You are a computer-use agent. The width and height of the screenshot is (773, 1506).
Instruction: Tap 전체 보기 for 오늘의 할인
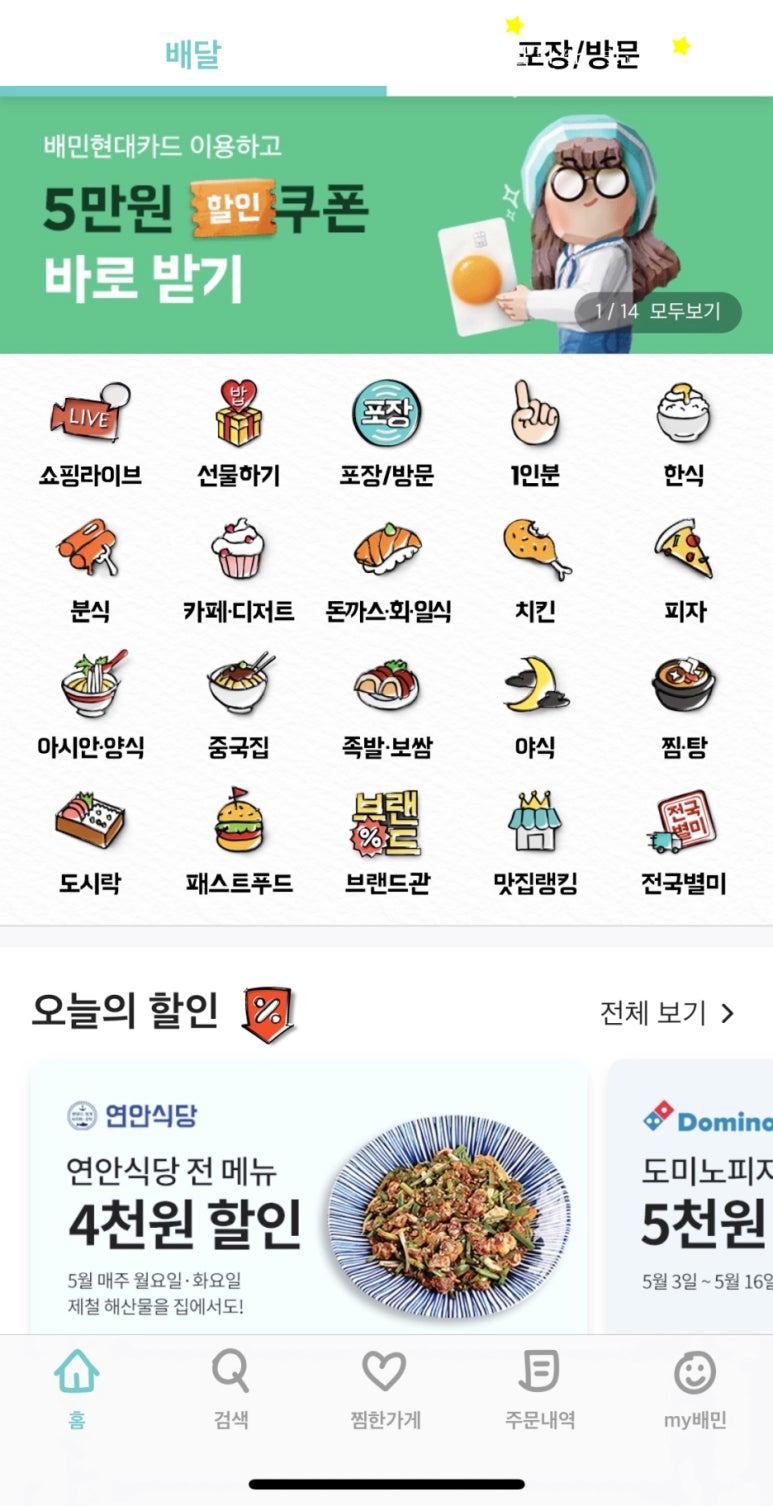(666, 1013)
